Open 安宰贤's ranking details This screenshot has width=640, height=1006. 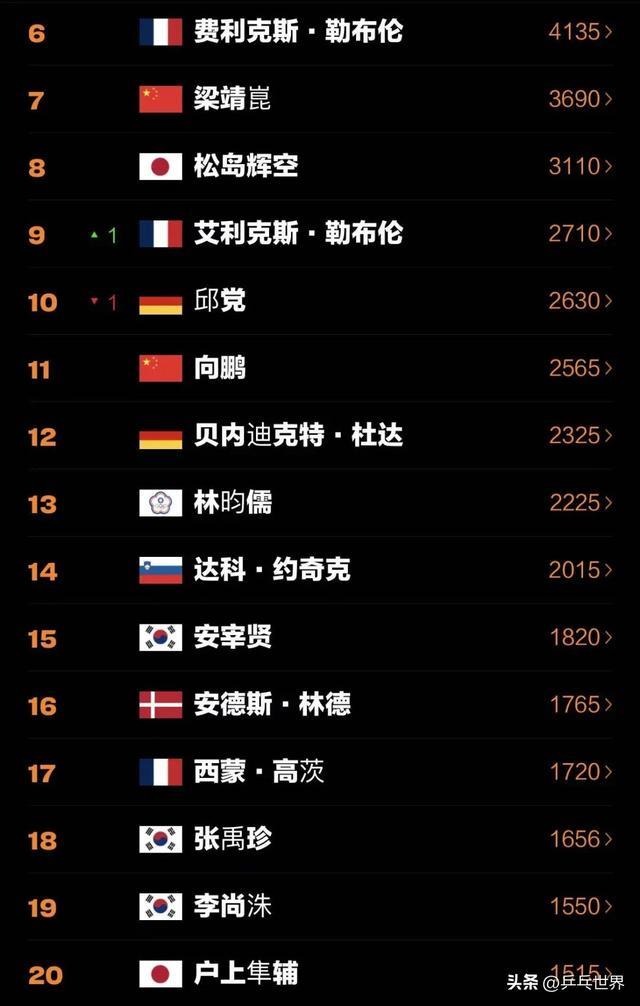(232, 637)
